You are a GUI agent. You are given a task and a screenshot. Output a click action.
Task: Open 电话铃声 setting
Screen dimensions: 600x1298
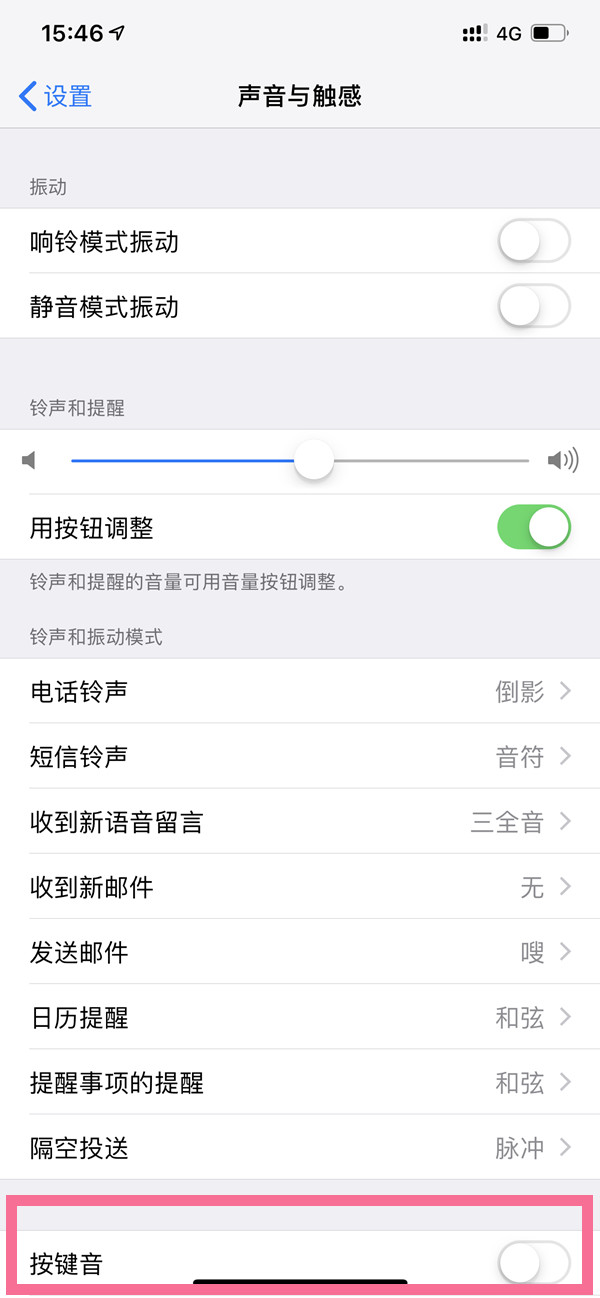(300, 691)
